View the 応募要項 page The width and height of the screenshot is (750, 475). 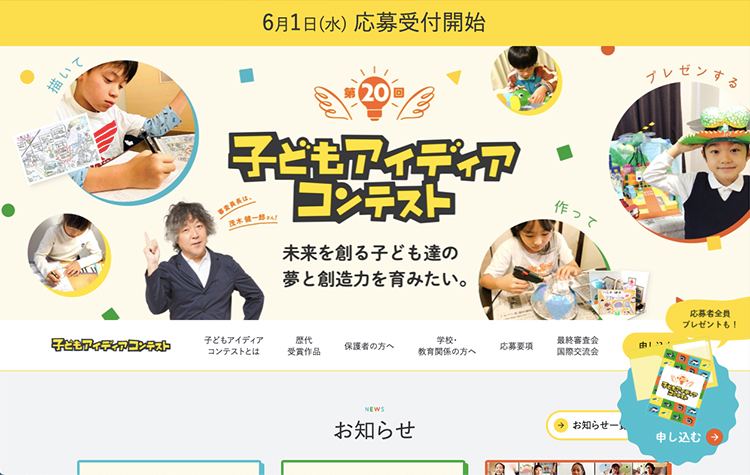(x=516, y=346)
